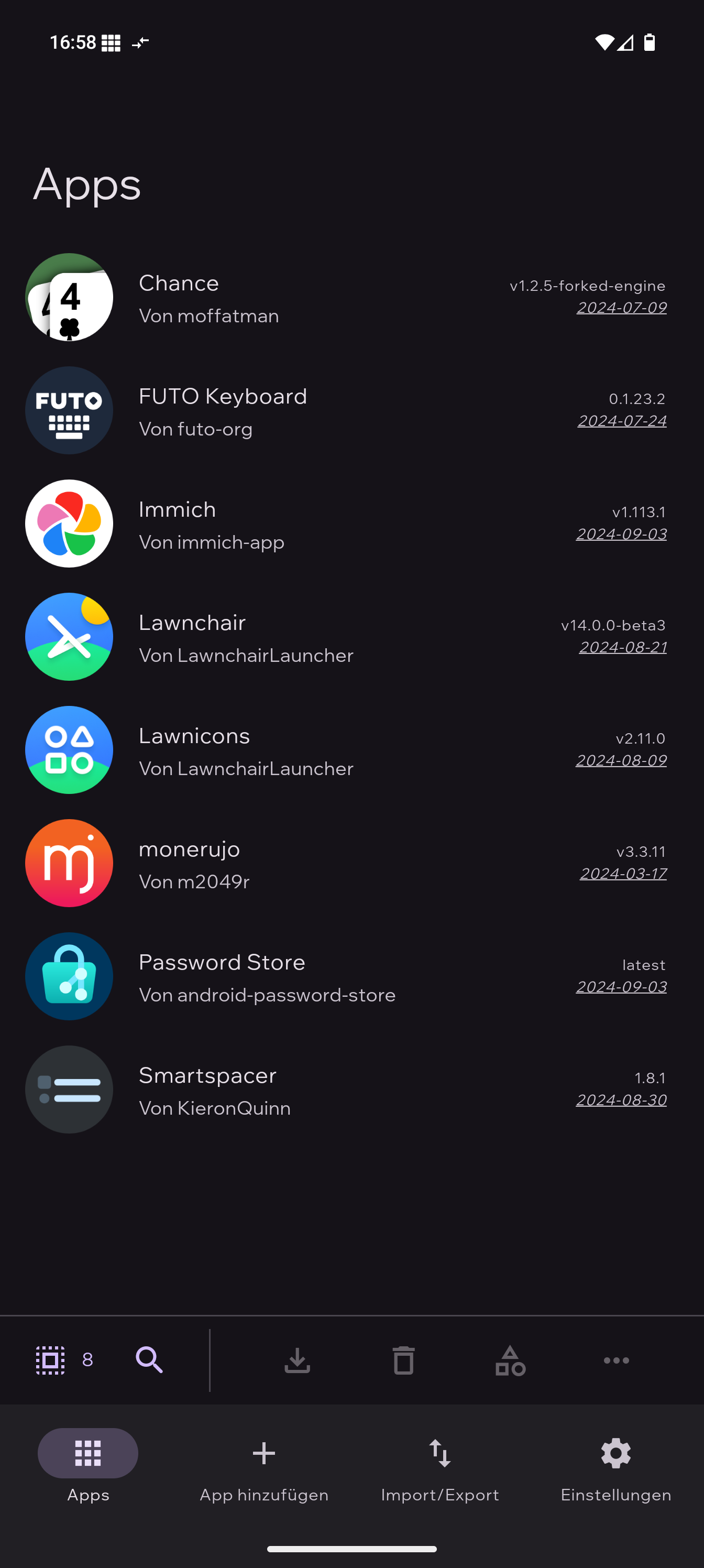Open the Lawnchair app entry
Screen dimensions: 704x1568
coord(351,637)
